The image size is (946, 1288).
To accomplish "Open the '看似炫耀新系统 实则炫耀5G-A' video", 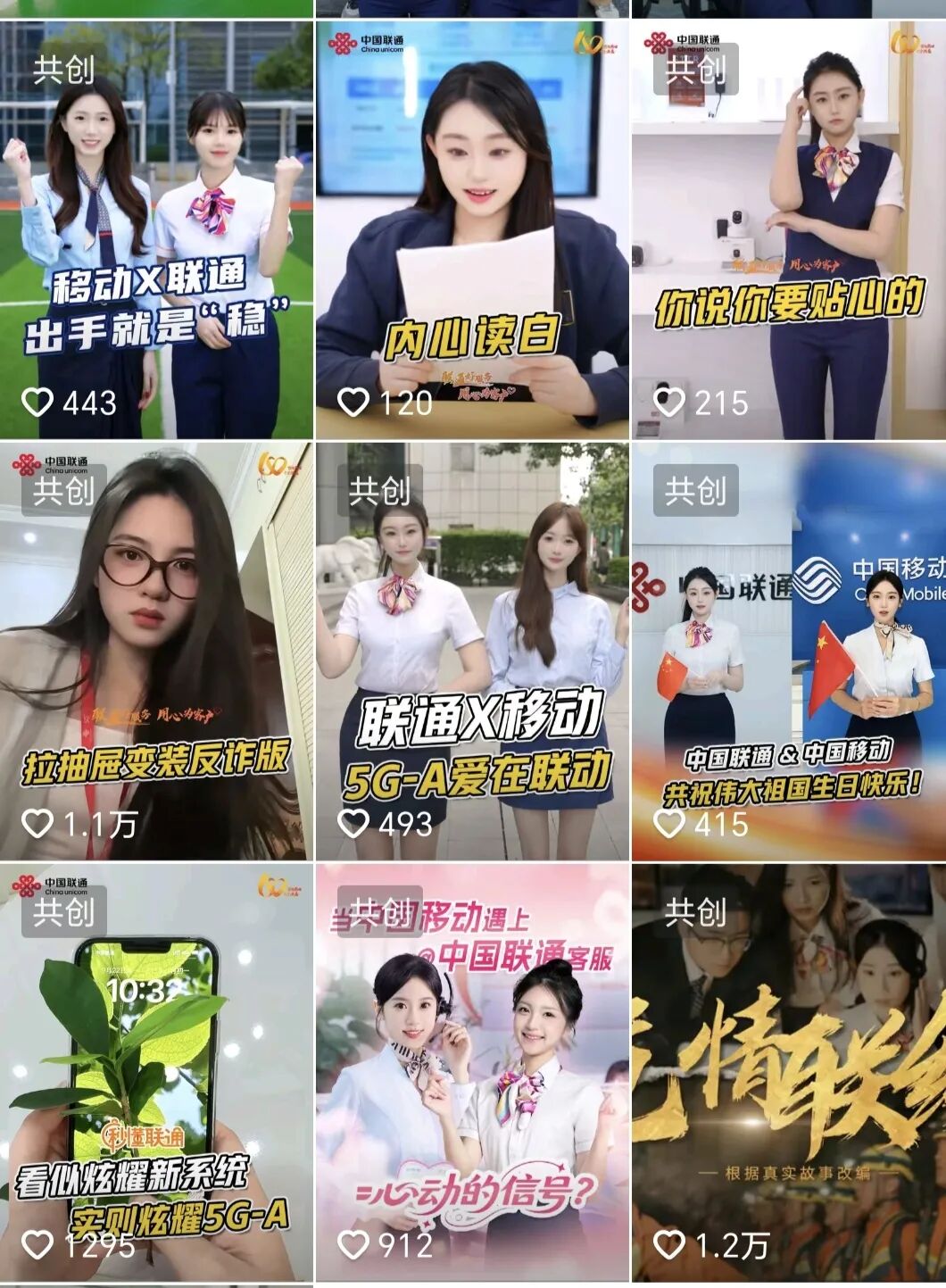I will click(156, 1071).
